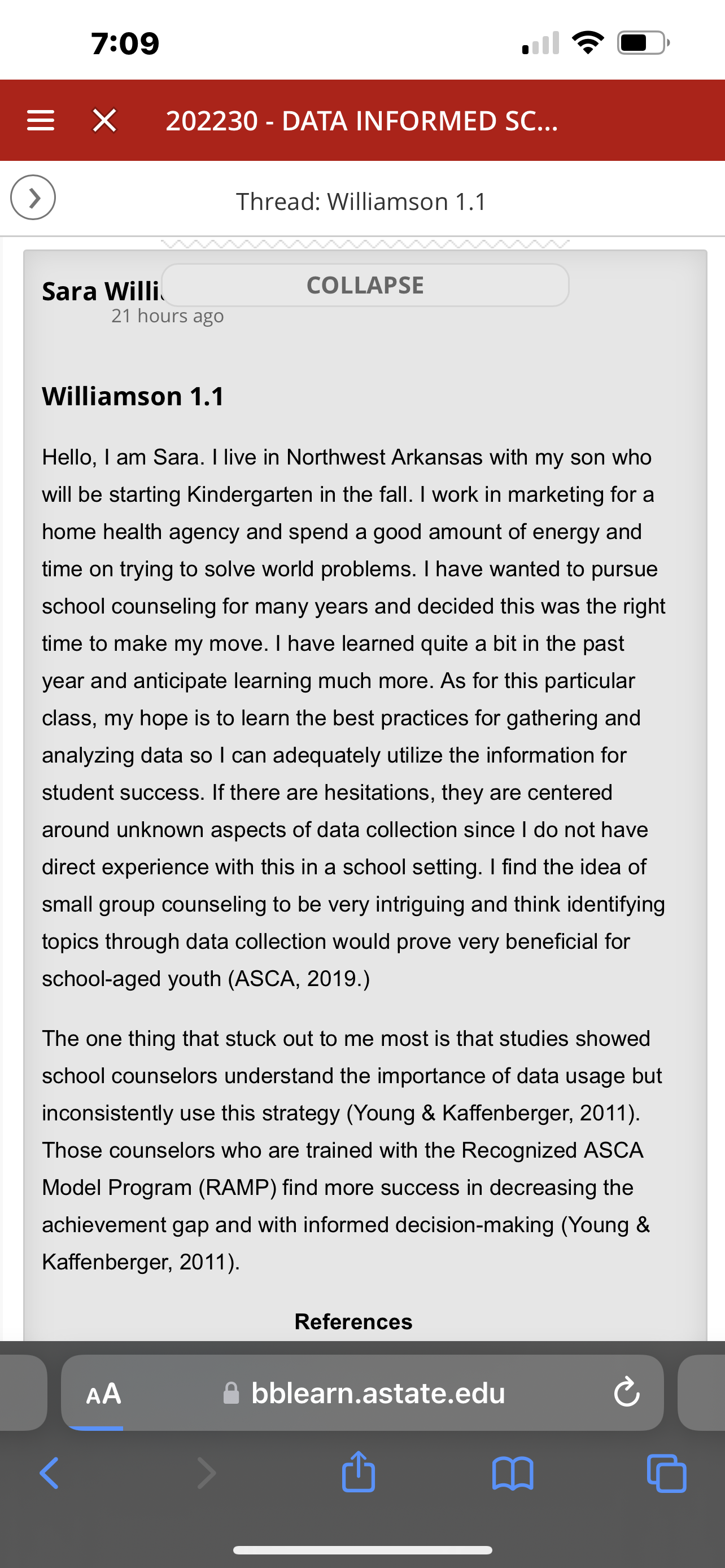Reload the page
This screenshot has width=725, height=1568.
click(x=626, y=1392)
